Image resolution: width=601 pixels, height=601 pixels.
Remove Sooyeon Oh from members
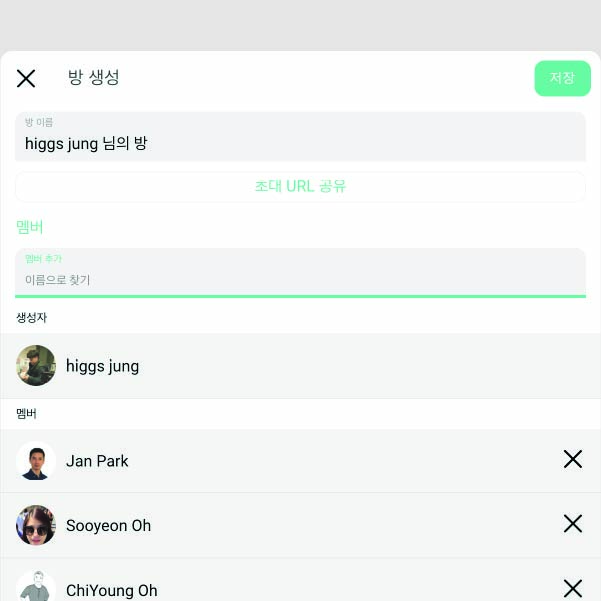(x=572, y=523)
